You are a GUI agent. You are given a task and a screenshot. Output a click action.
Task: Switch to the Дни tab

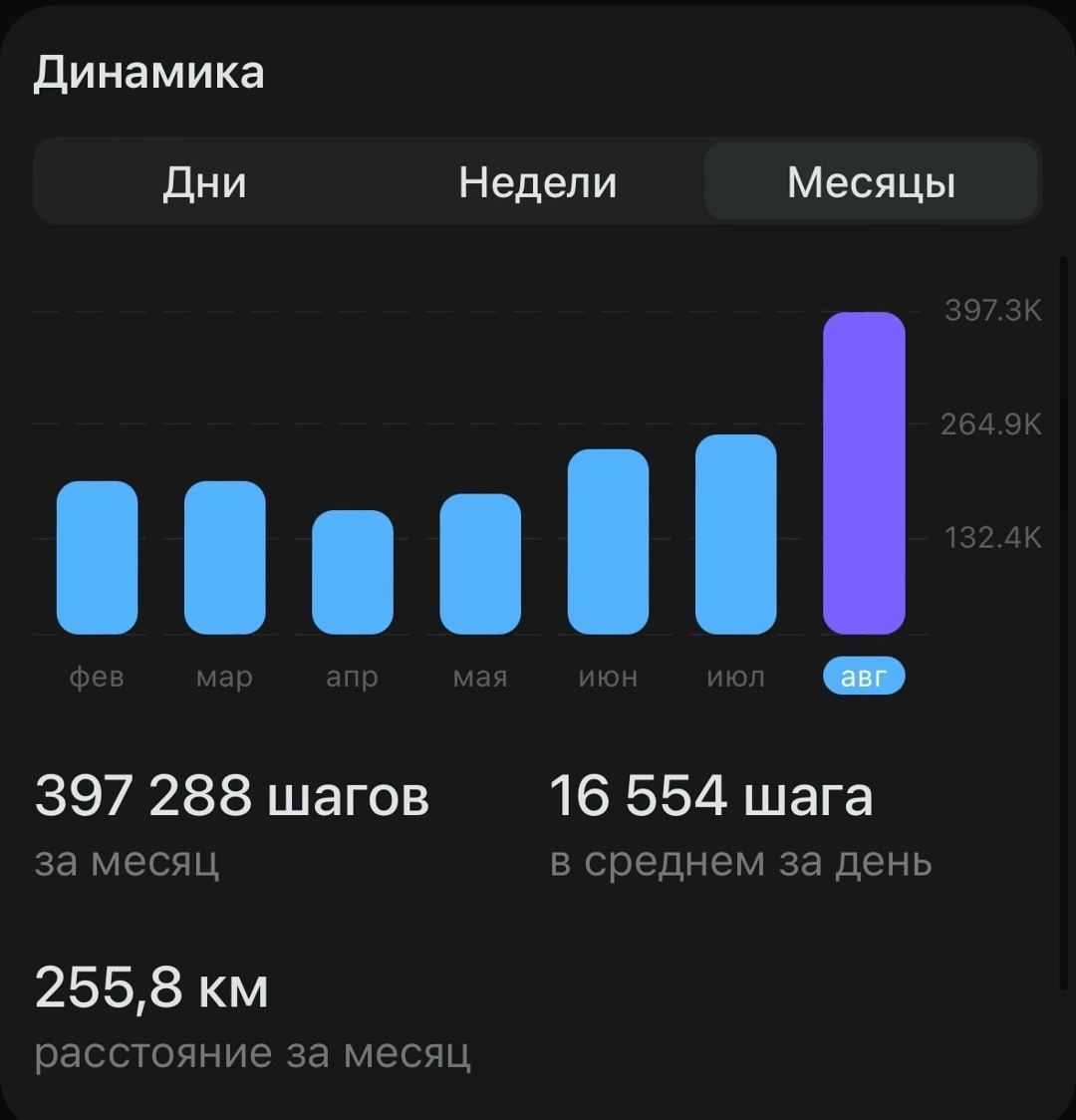point(205,181)
